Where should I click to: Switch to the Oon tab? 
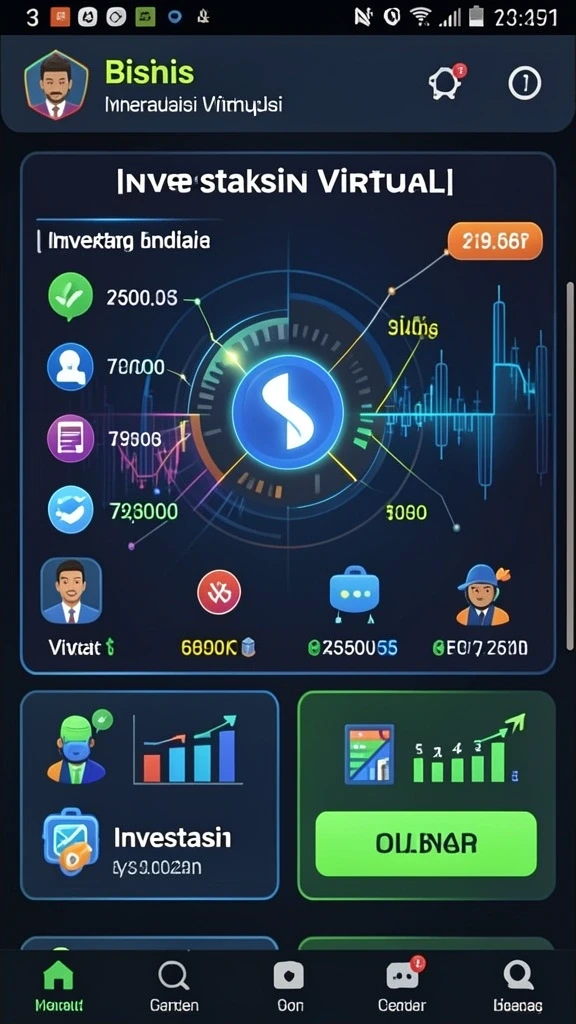pyautogui.click(x=289, y=986)
